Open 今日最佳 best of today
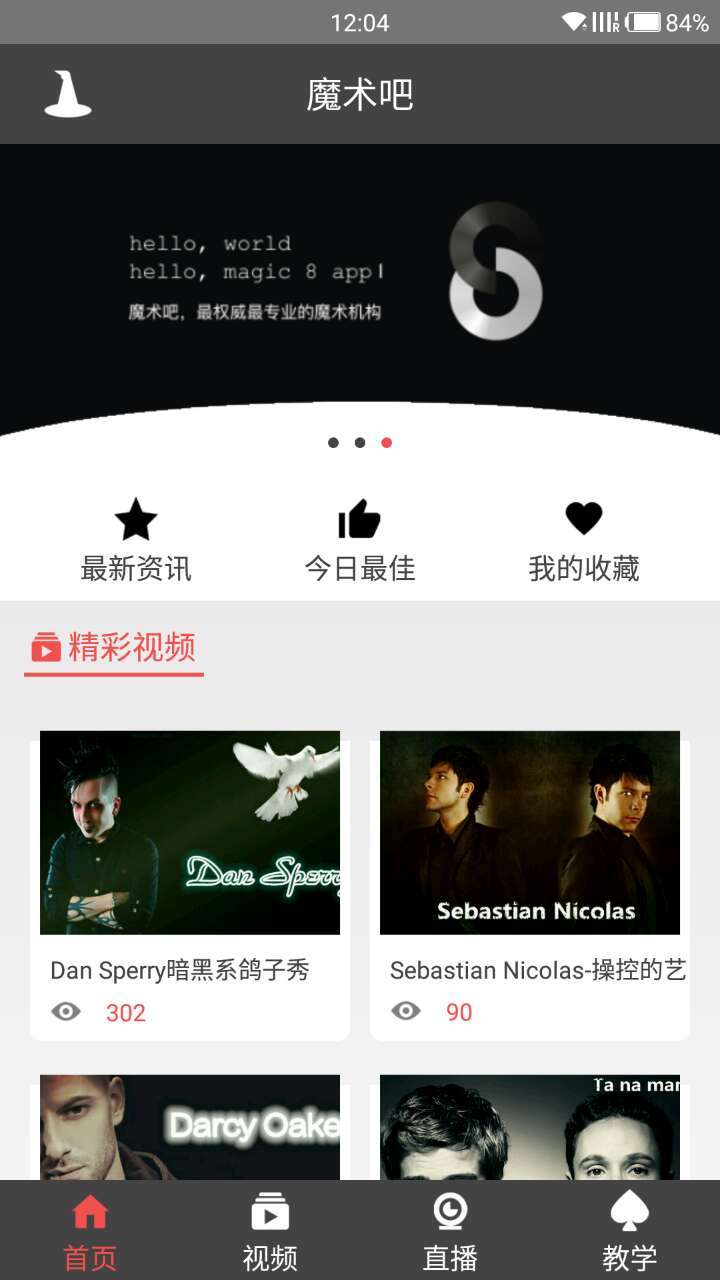The height and width of the screenshot is (1280, 720). point(360,542)
